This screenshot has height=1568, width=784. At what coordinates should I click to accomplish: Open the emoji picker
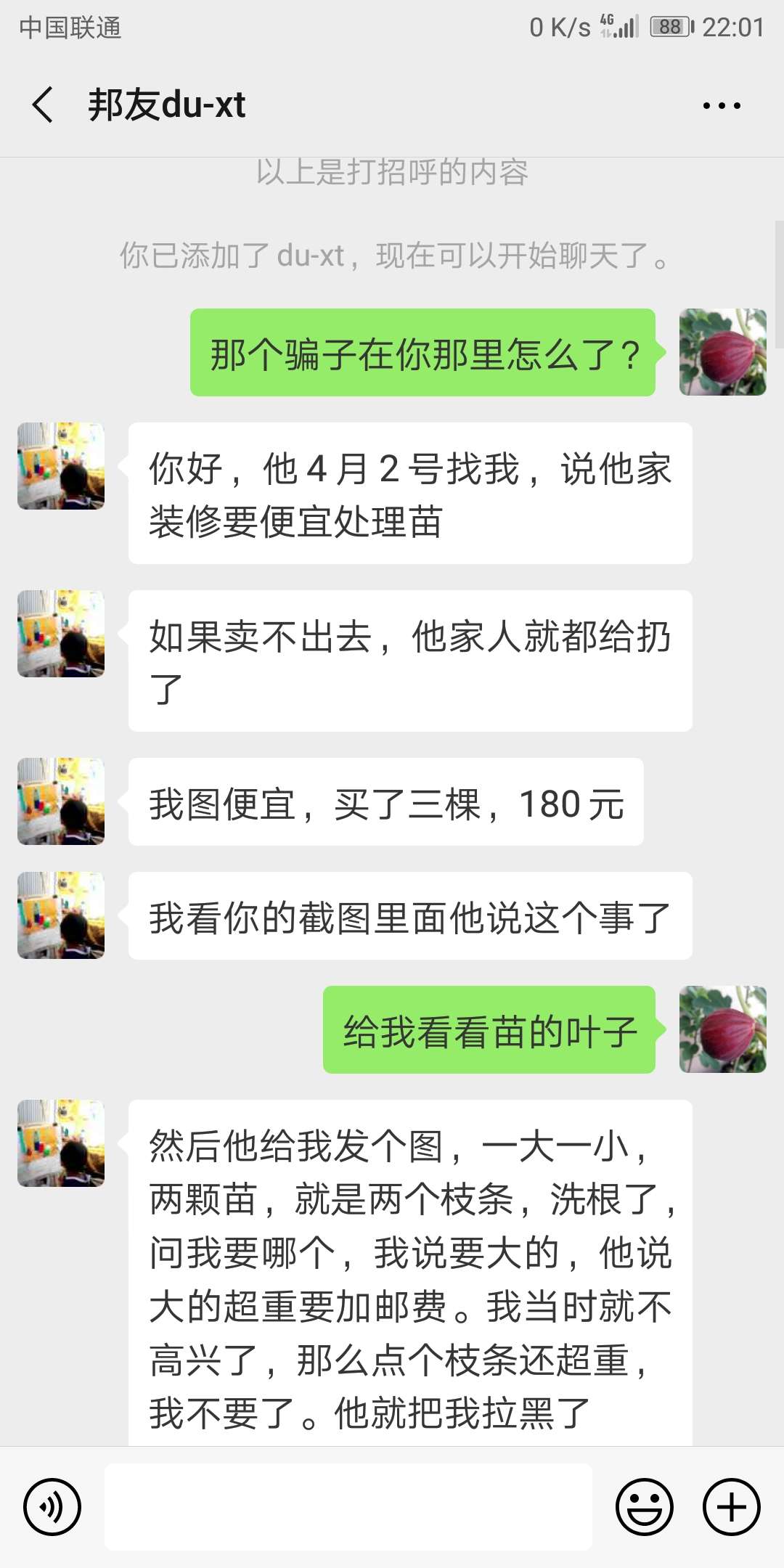click(x=645, y=1506)
